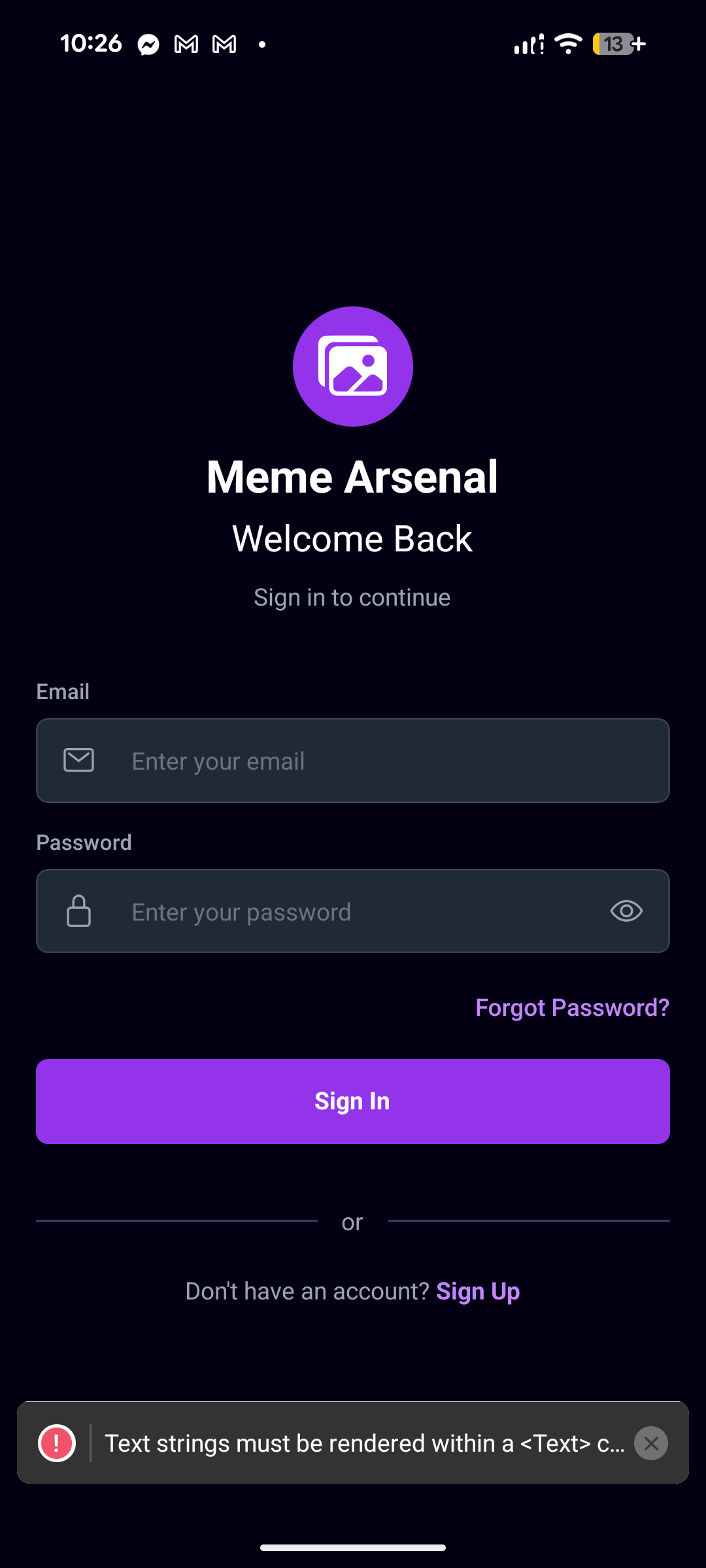The image size is (706, 1568).
Task: Click the red error alert icon
Action: 57,1444
